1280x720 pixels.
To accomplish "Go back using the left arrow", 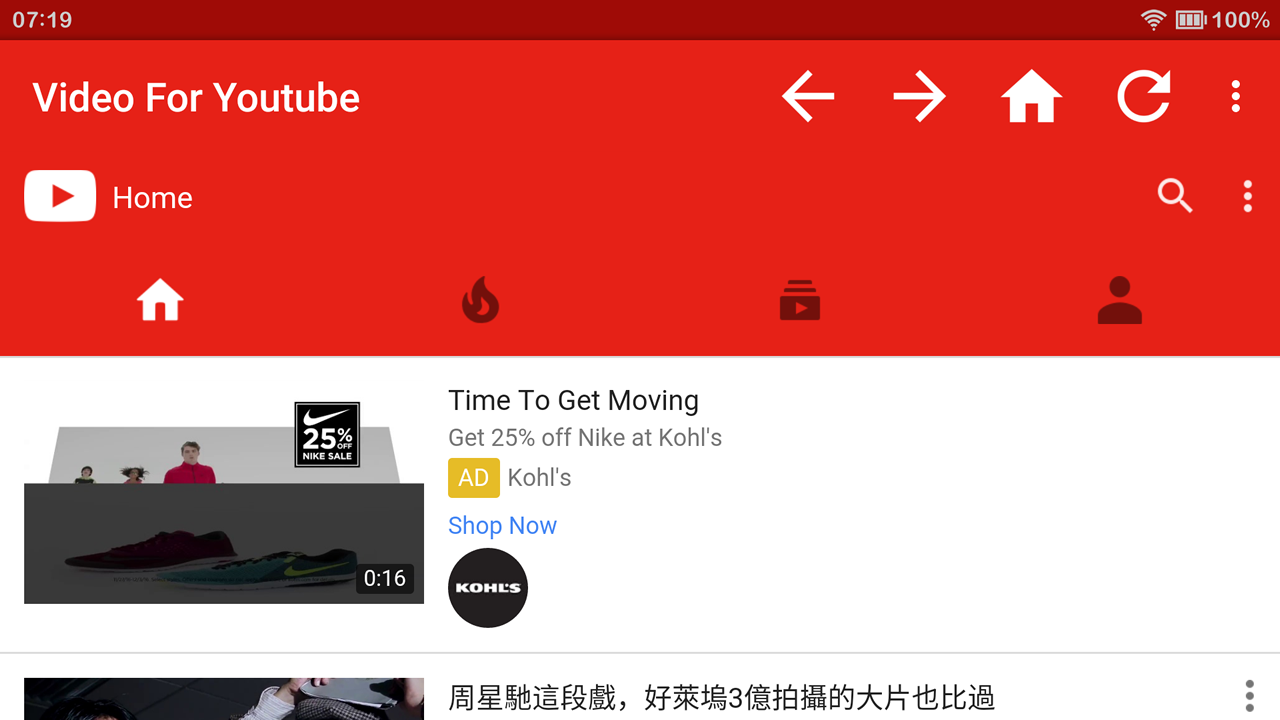I will [808, 97].
